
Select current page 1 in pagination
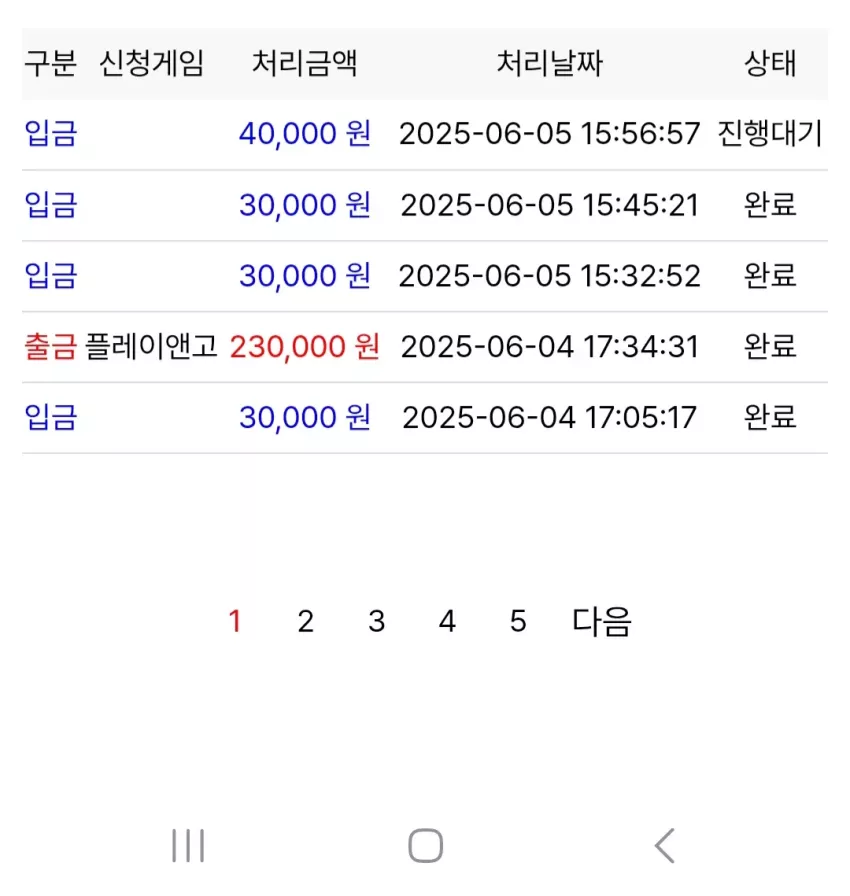click(x=235, y=621)
